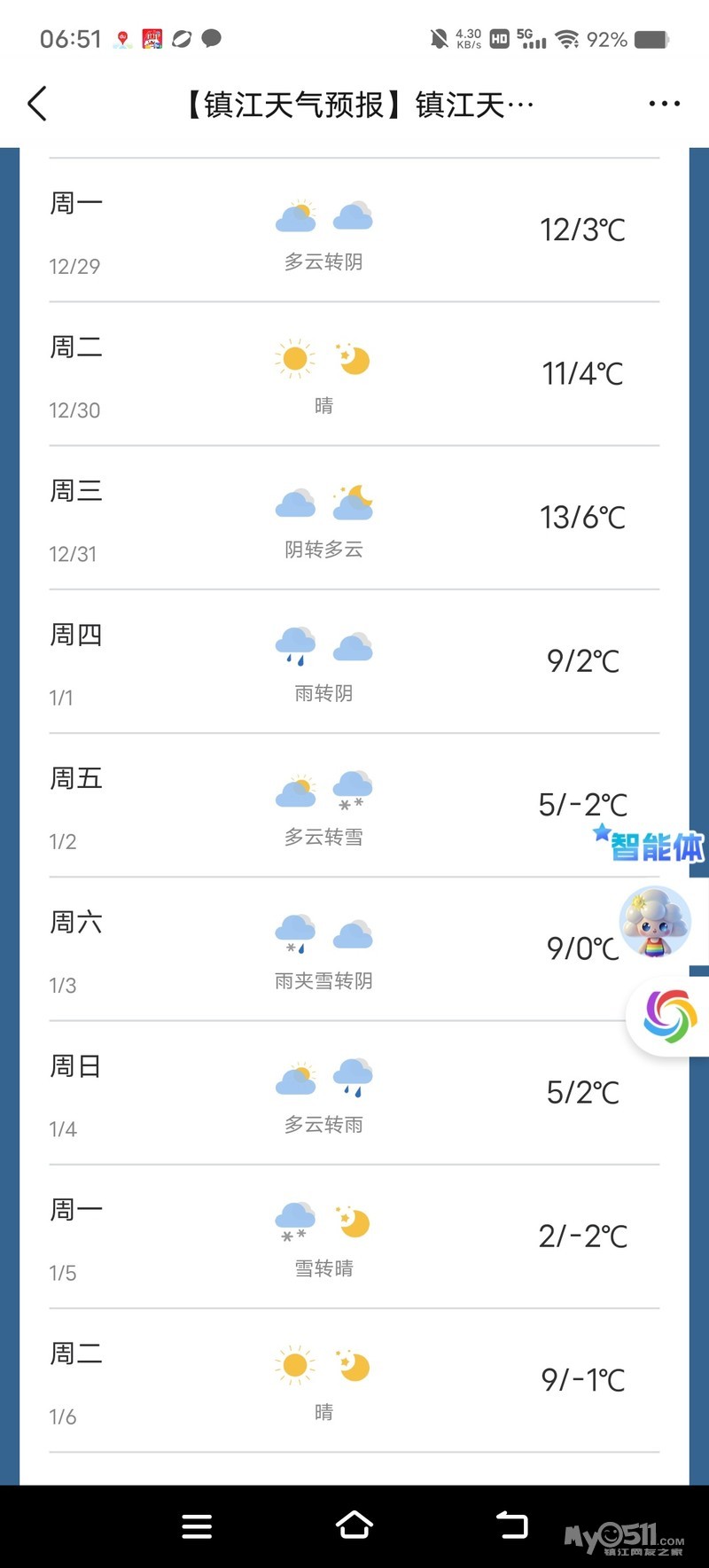Open the 智能体 cloud assistant
The image size is (709, 1568).
point(655,922)
